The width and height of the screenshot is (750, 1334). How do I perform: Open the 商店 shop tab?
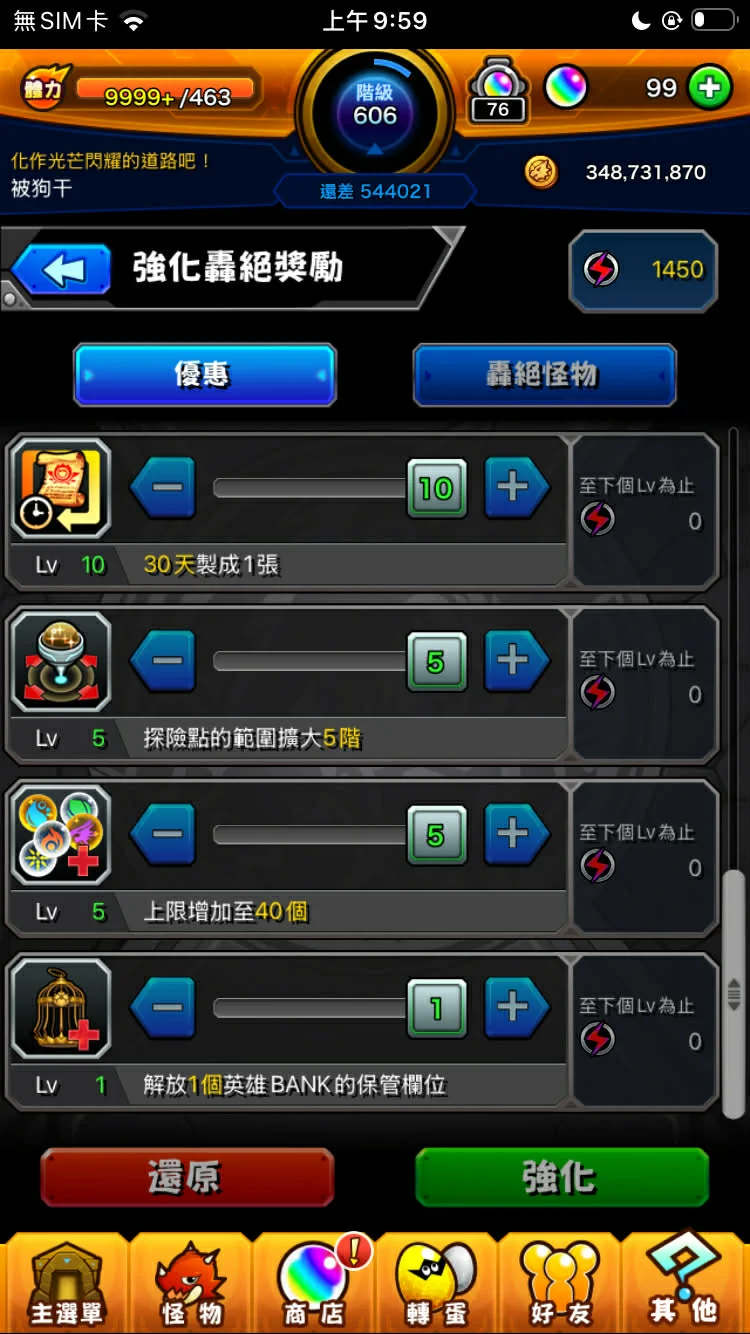(312, 1285)
